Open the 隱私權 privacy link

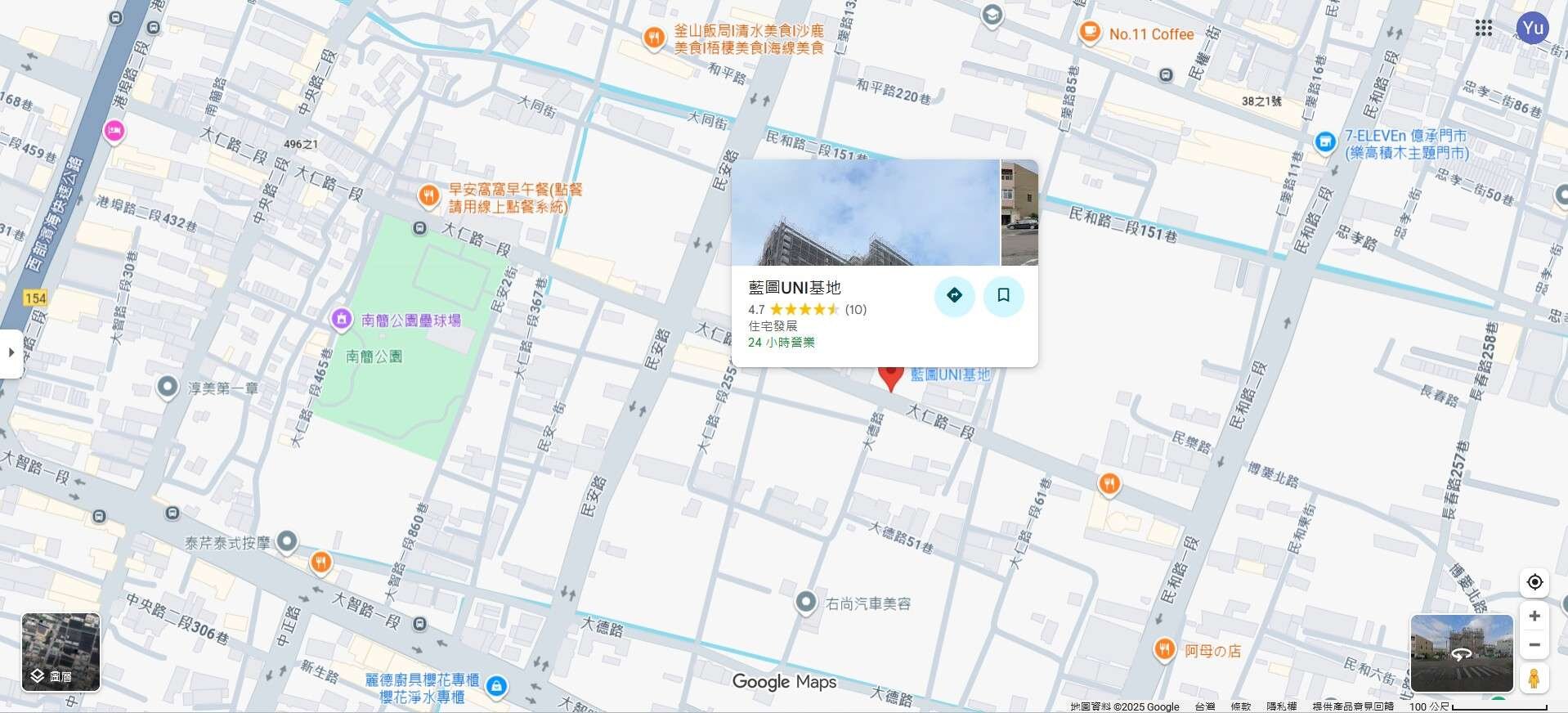pyautogui.click(x=1281, y=706)
